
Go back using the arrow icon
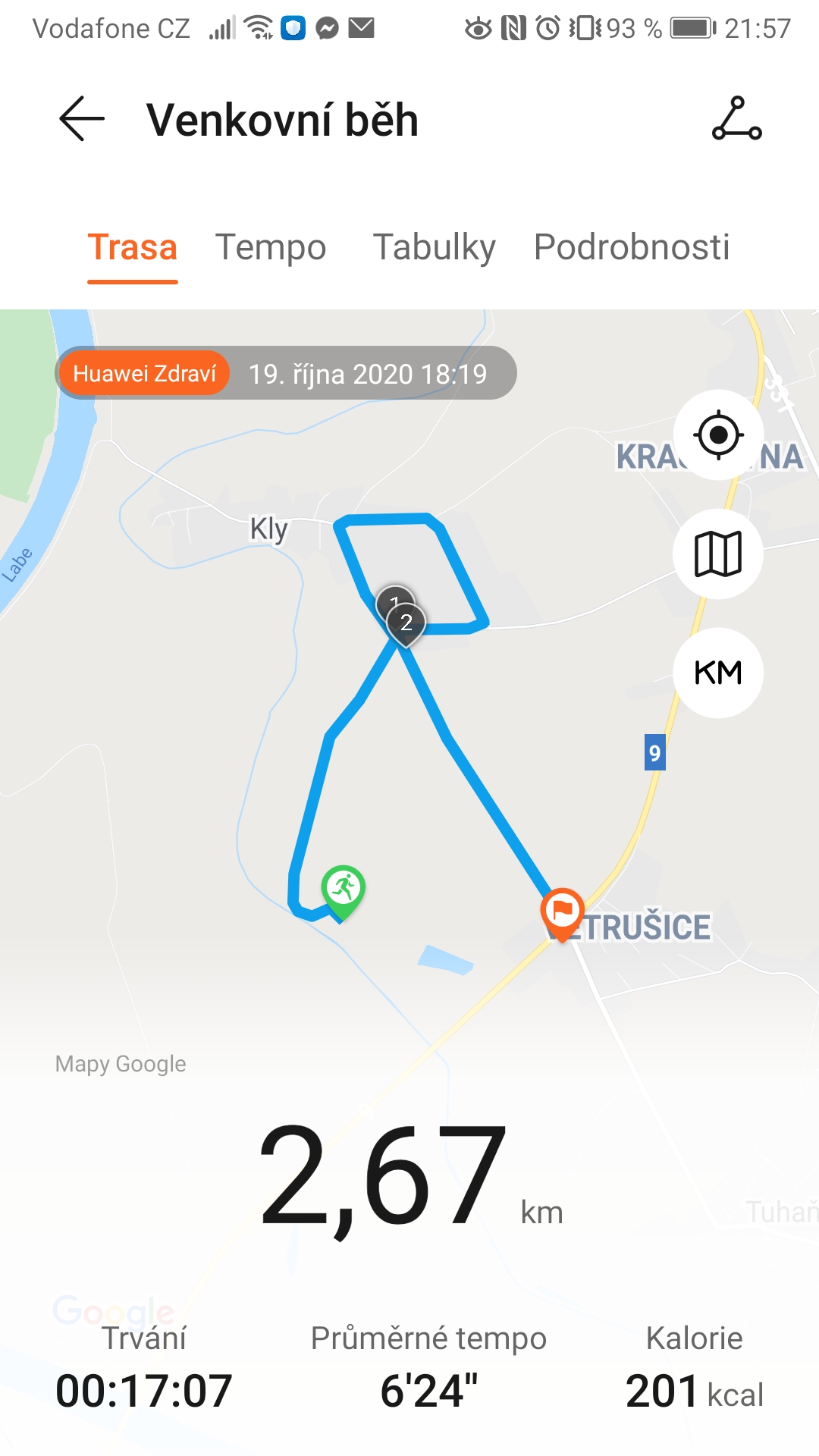coord(82,119)
